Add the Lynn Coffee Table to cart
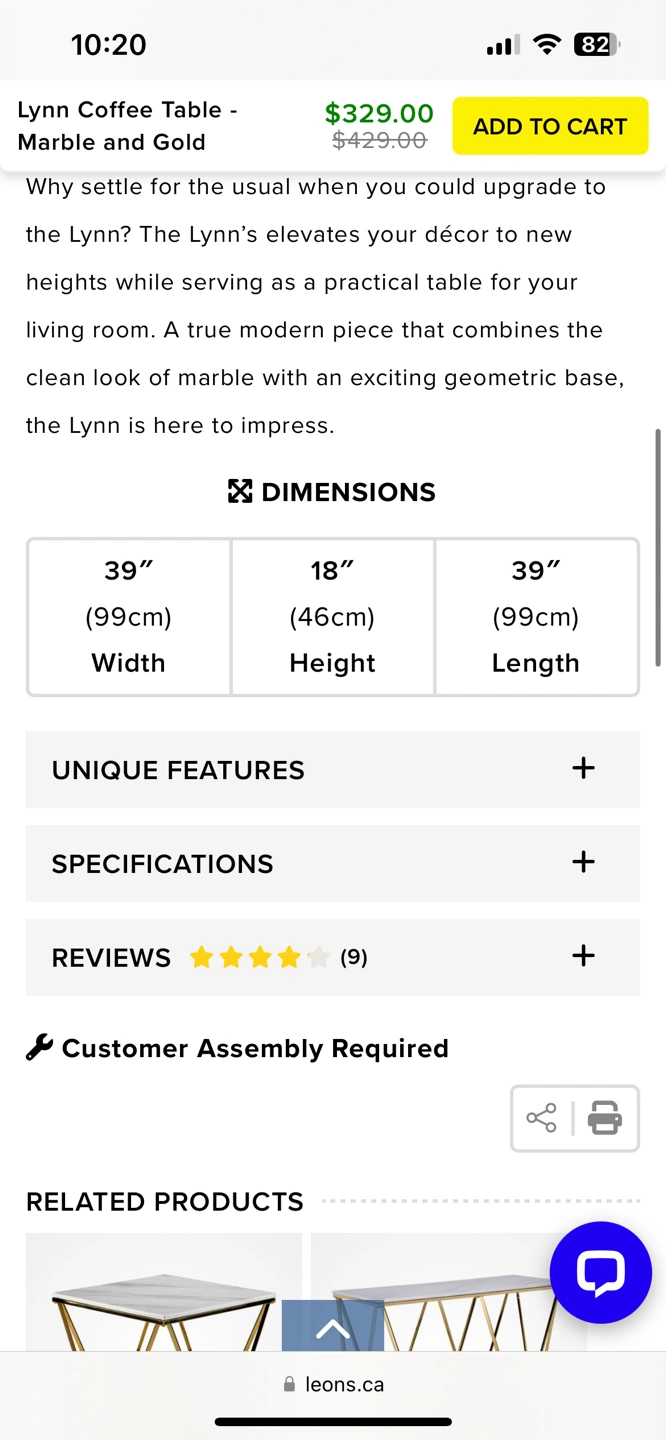Screen dimensions: 666x1440 [549, 126]
